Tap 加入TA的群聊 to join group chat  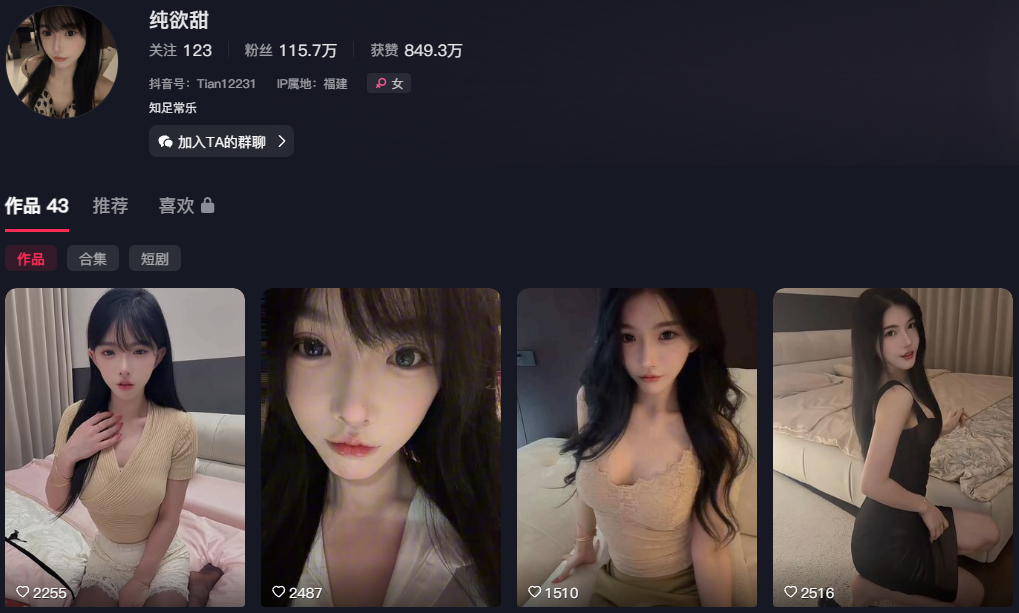click(x=221, y=141)
